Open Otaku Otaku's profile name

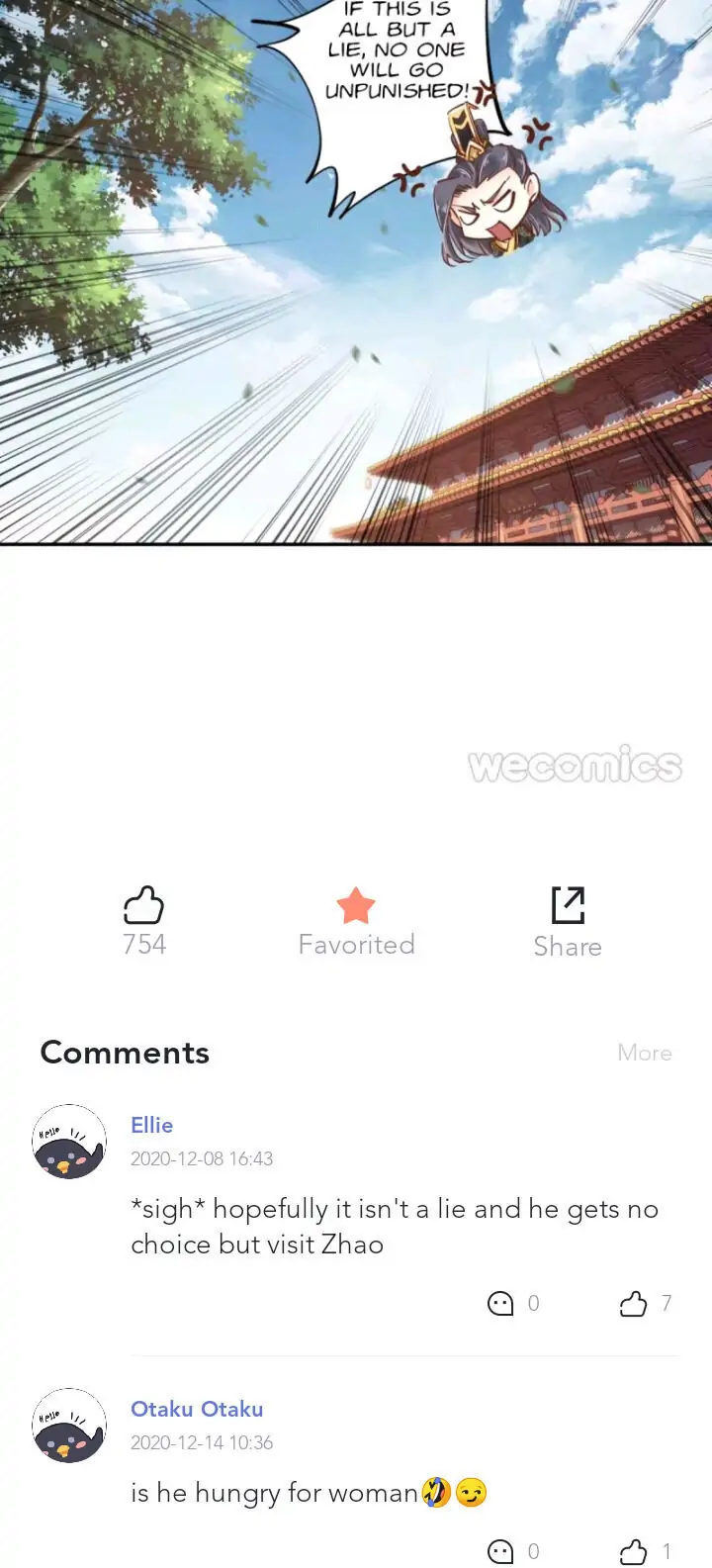197,1409
